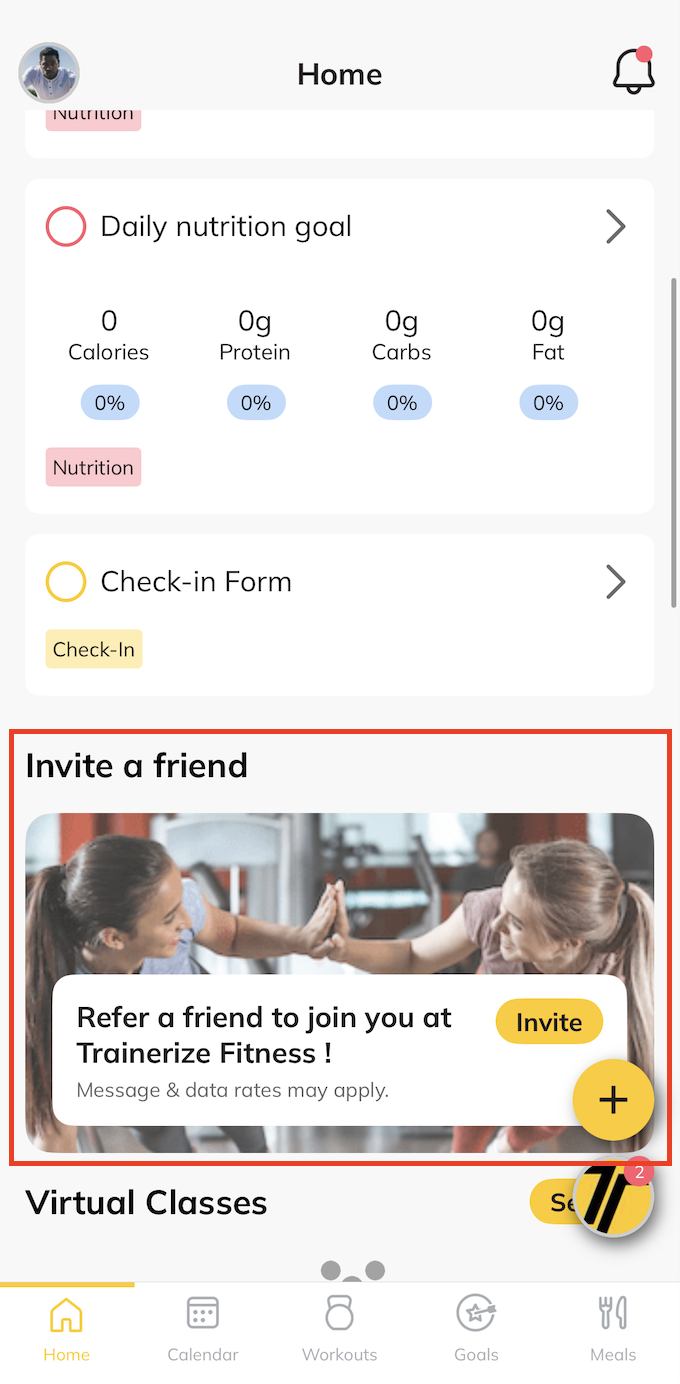680x1384 pixels.
Task: Tap the yellow plus floating button
Action: tap(613, 1100)
